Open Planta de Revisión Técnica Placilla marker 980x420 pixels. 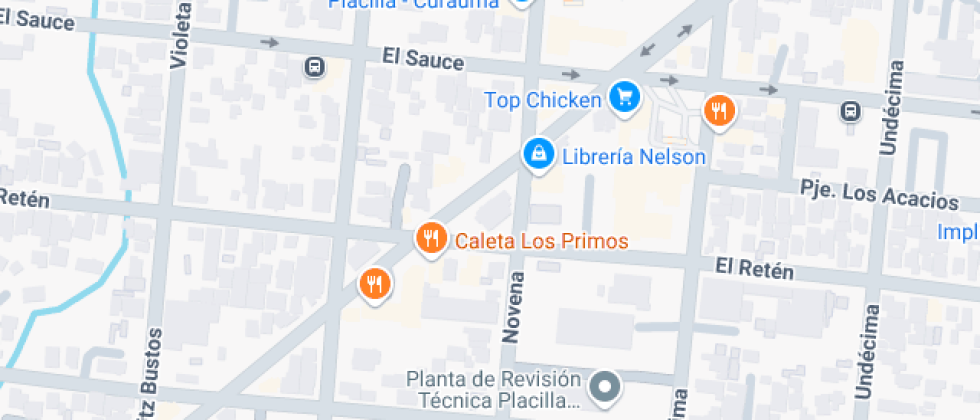pos(604,386)
